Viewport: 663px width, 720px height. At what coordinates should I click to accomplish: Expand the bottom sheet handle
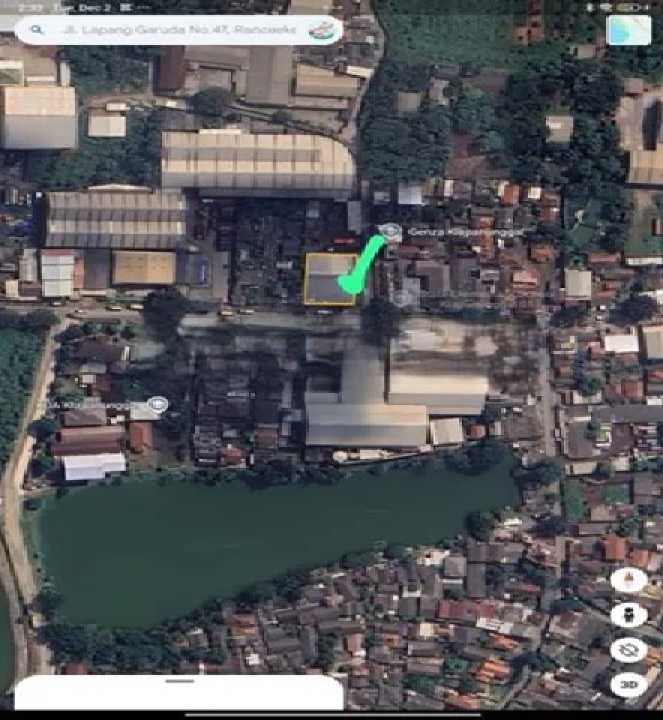point(180,682)
